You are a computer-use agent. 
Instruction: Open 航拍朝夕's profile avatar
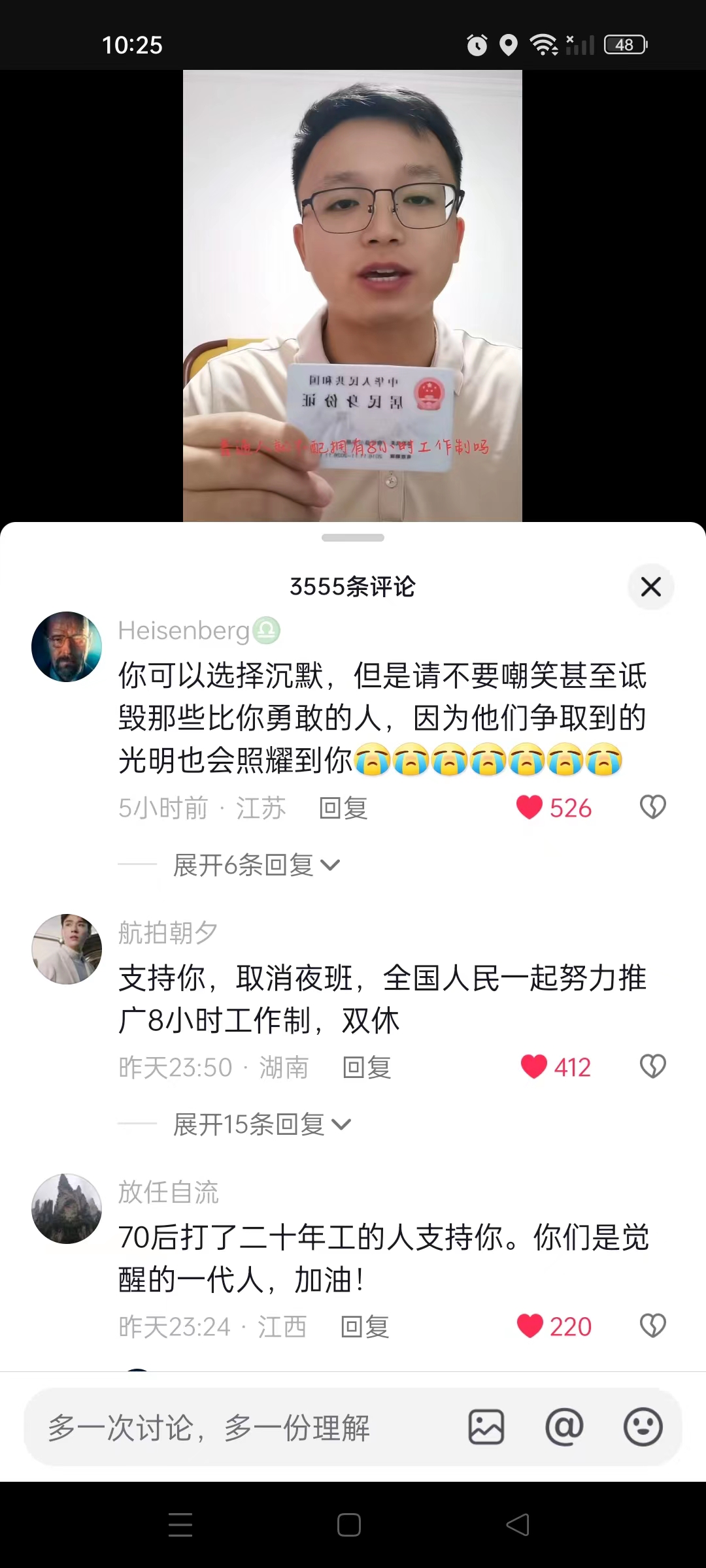[67, 949]
